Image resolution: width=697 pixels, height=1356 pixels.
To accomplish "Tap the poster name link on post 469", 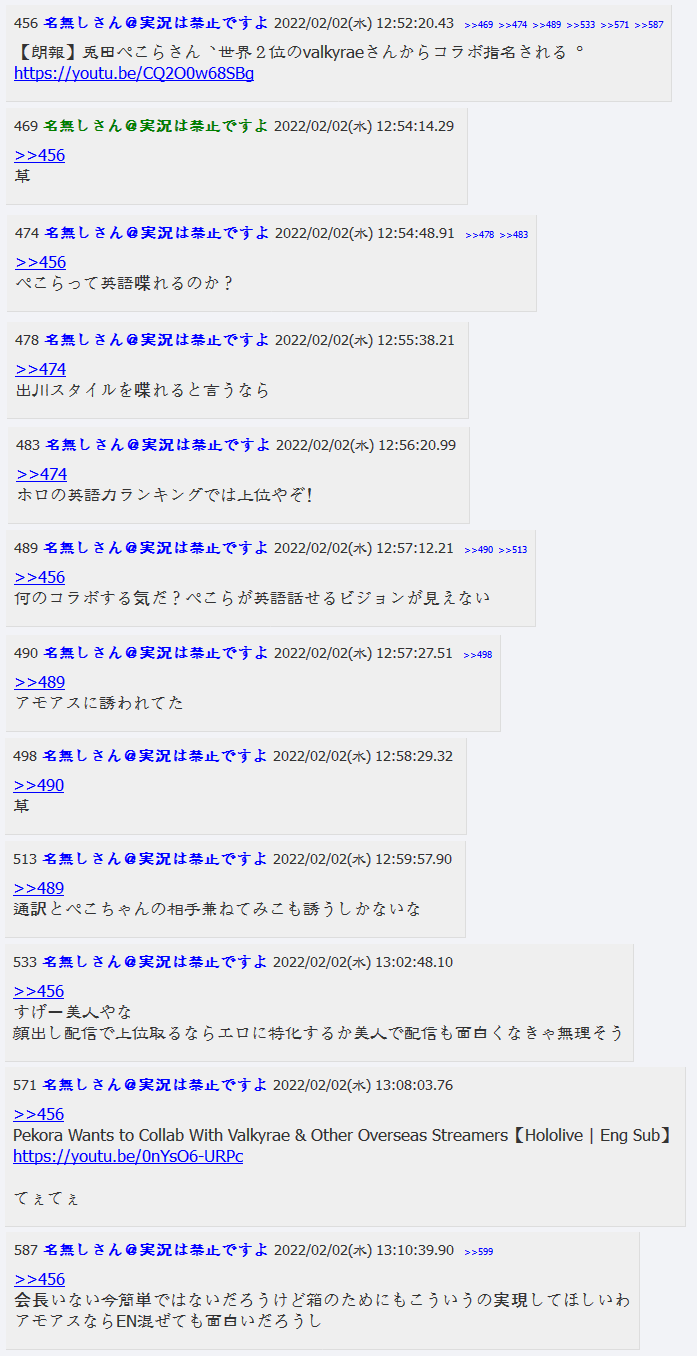I will pyautogui.click(x=156, y=126).
